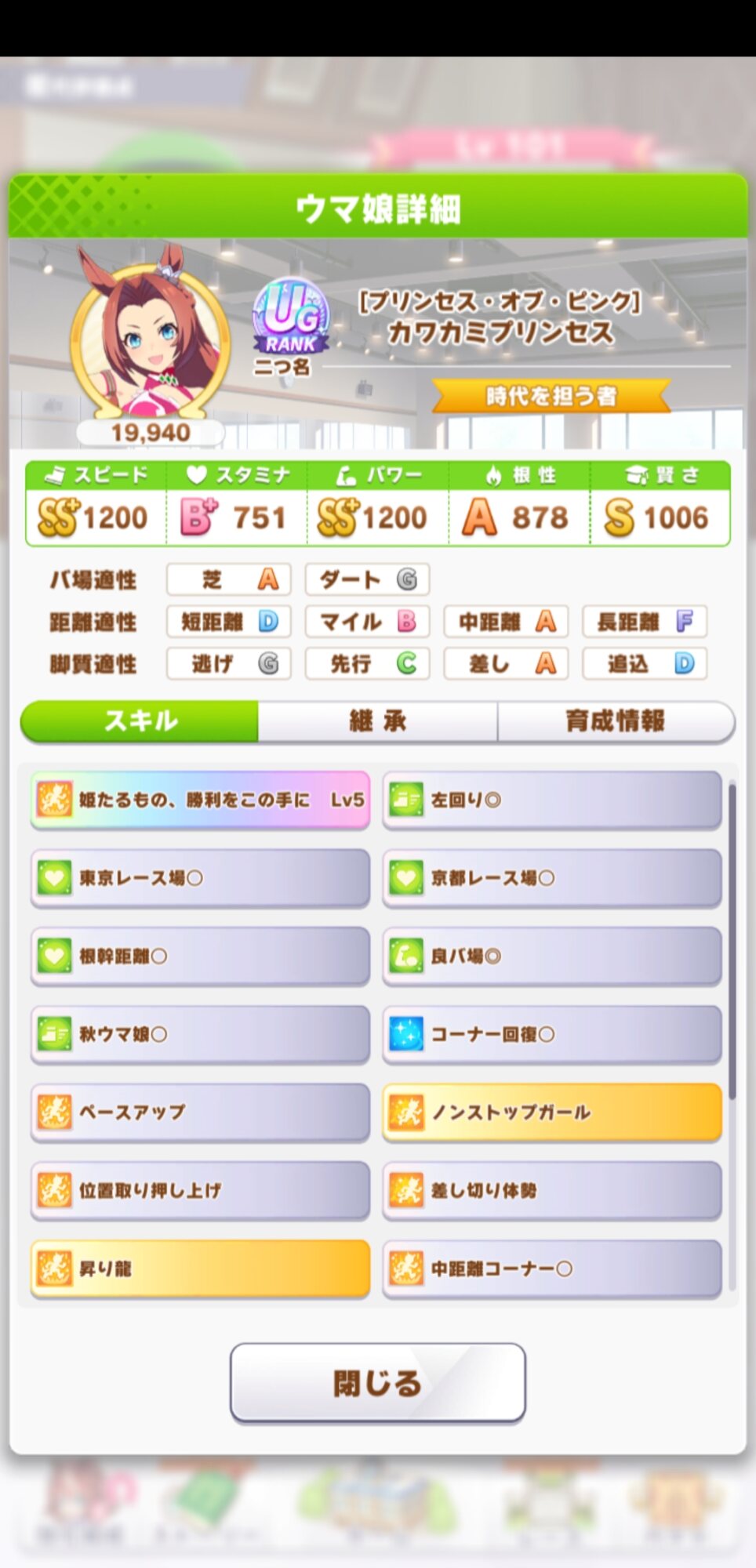Open the 昇り龍 skill

click(200, 1269)
